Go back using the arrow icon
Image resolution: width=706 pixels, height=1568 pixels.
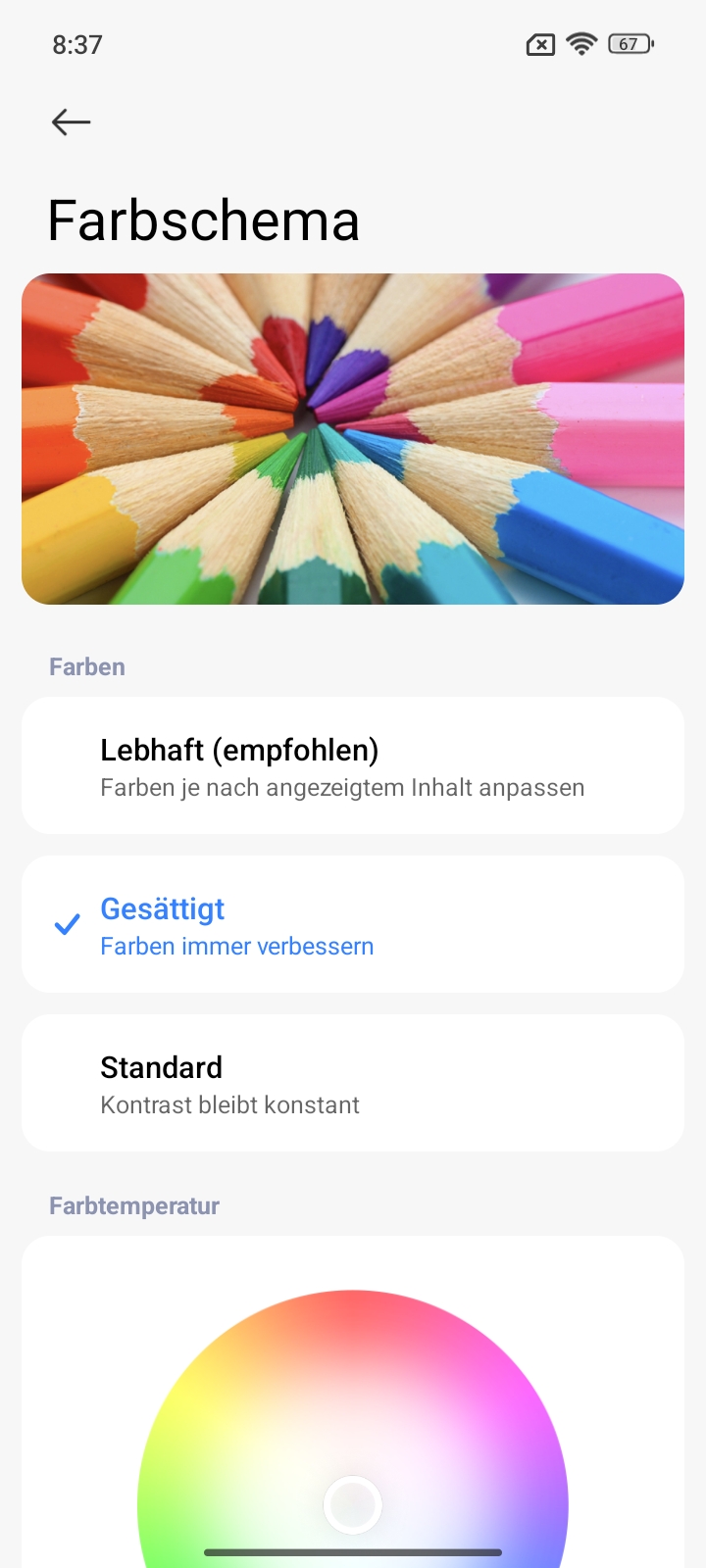(x=71, y=122)
